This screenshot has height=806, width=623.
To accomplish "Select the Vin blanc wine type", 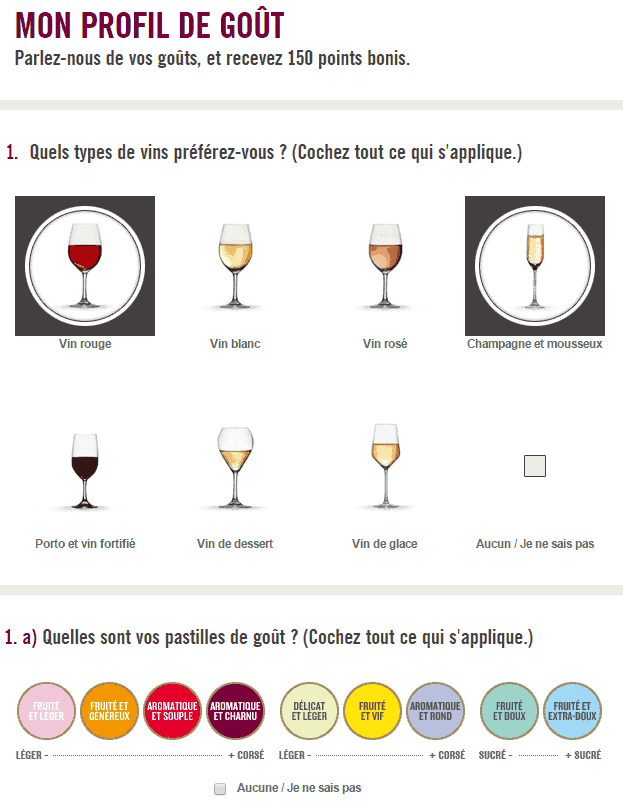I will (x=235, y=265).
